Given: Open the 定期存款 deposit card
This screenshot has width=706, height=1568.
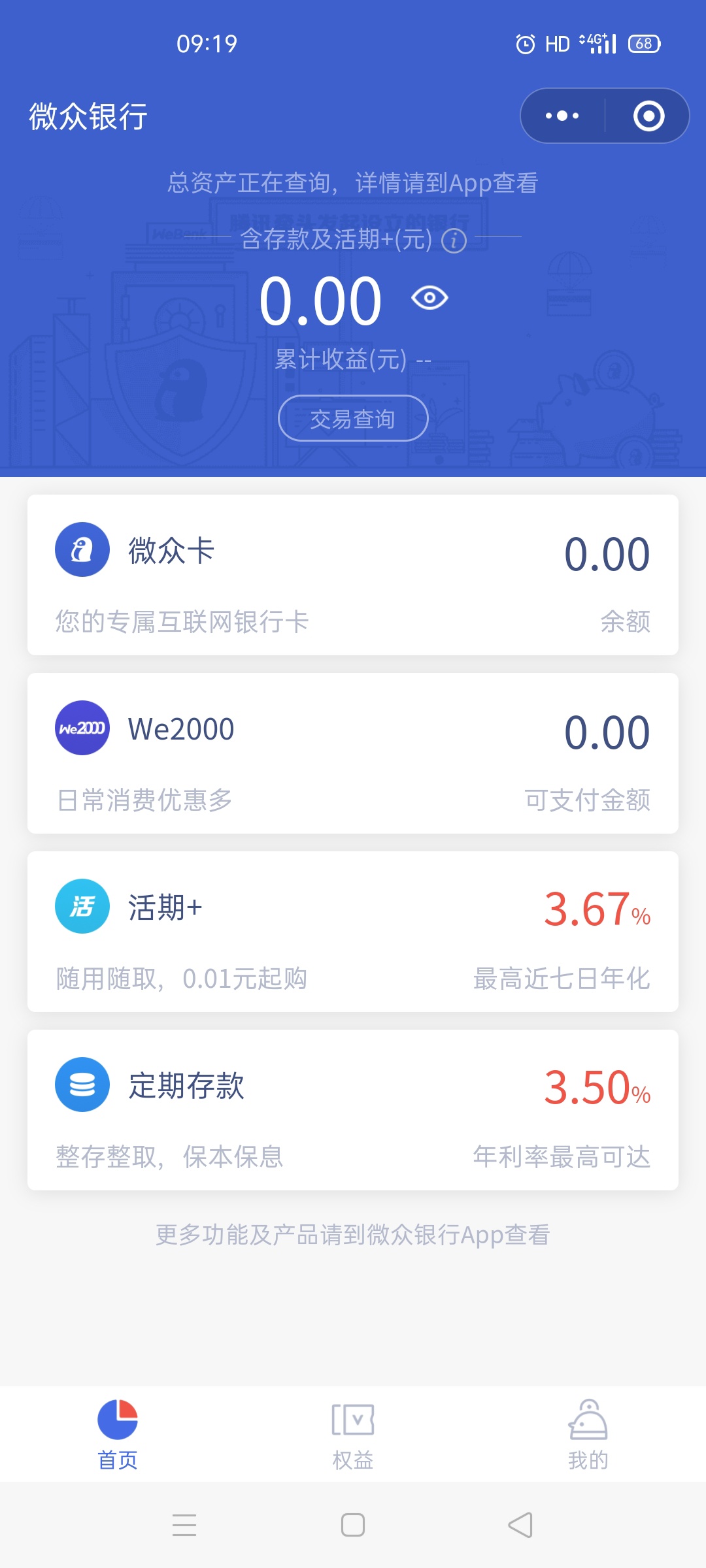Looking at the screenshot, I should pyautogui.click(x=353, y=1110).
